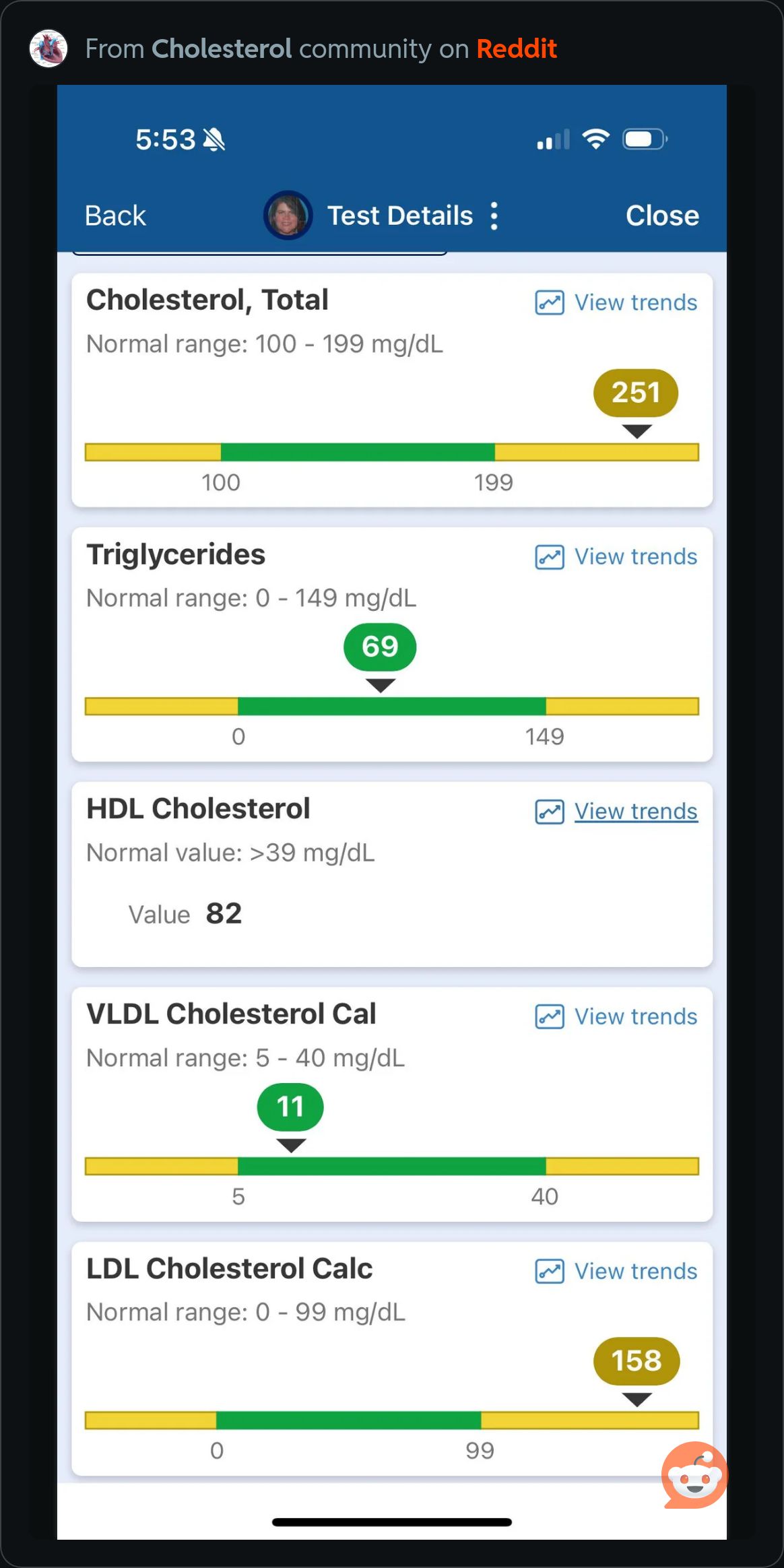The height and width of the screenshot is (1568, 784).
Task: Go back using the Back button
Action: 115,216
